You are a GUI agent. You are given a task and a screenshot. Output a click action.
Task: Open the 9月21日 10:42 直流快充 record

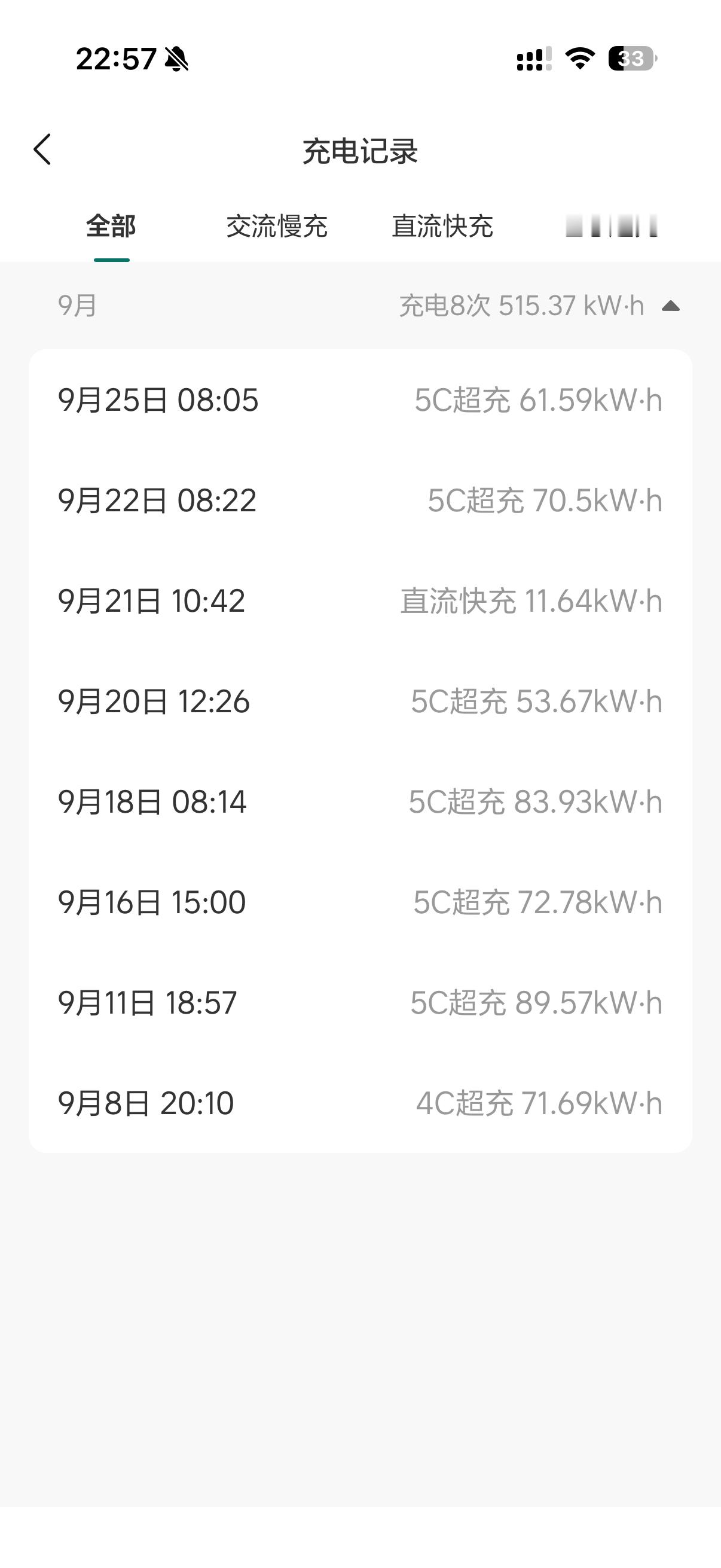click(x=360, y=601)
